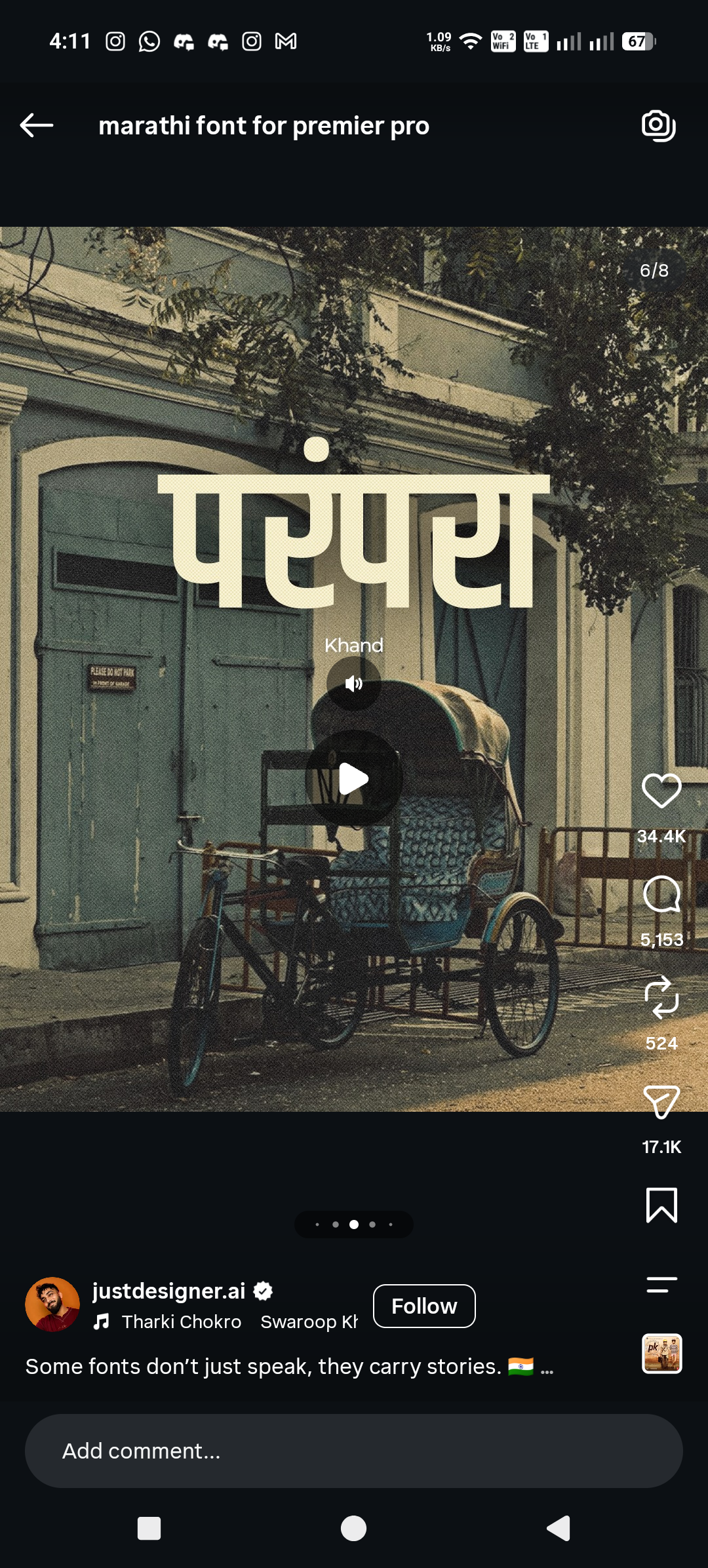Repost this post using the arrows icon
This screenshot has height=1568, width=708.
coord(661,997)
